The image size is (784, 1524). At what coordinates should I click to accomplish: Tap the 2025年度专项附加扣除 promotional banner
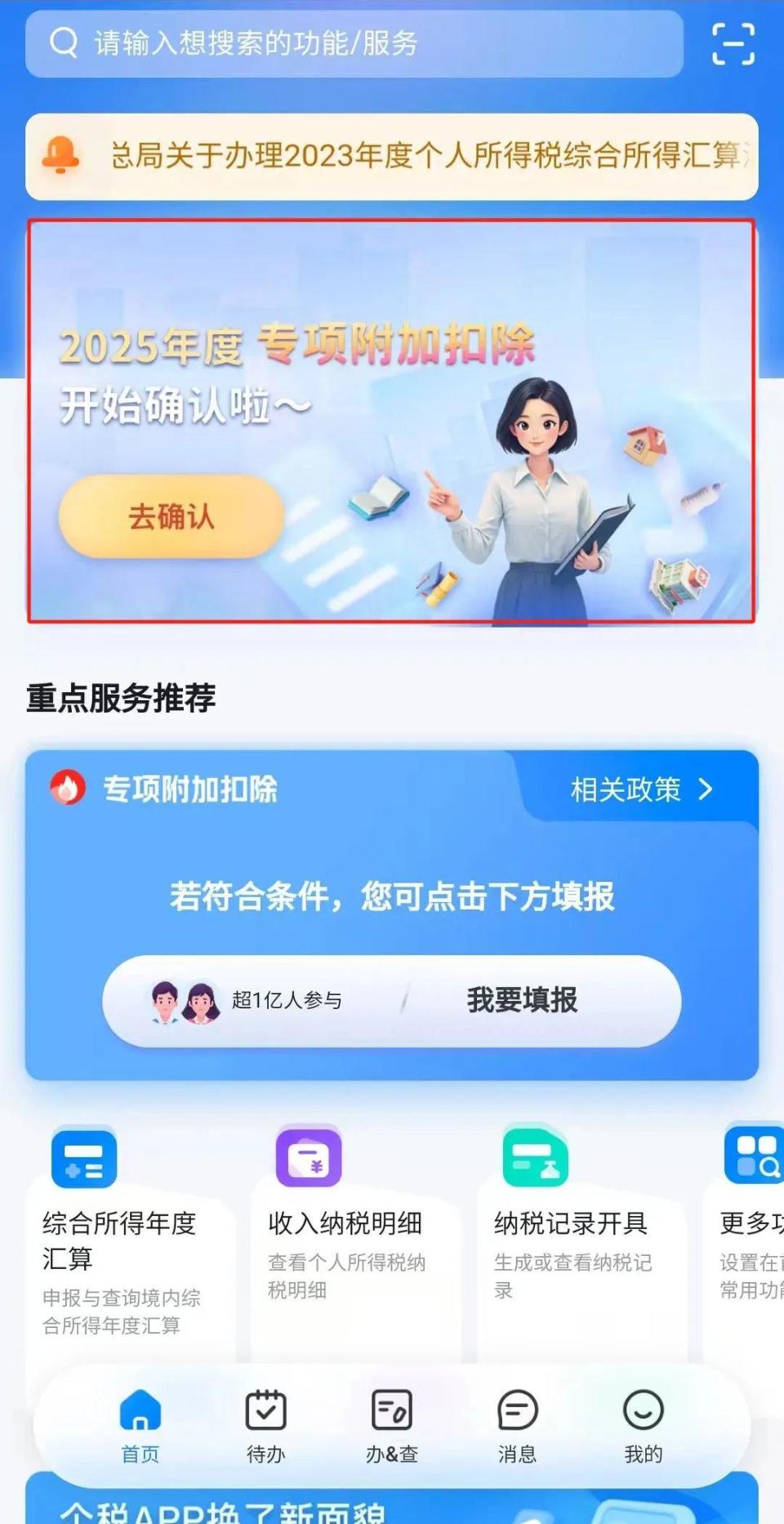point(392,421)
